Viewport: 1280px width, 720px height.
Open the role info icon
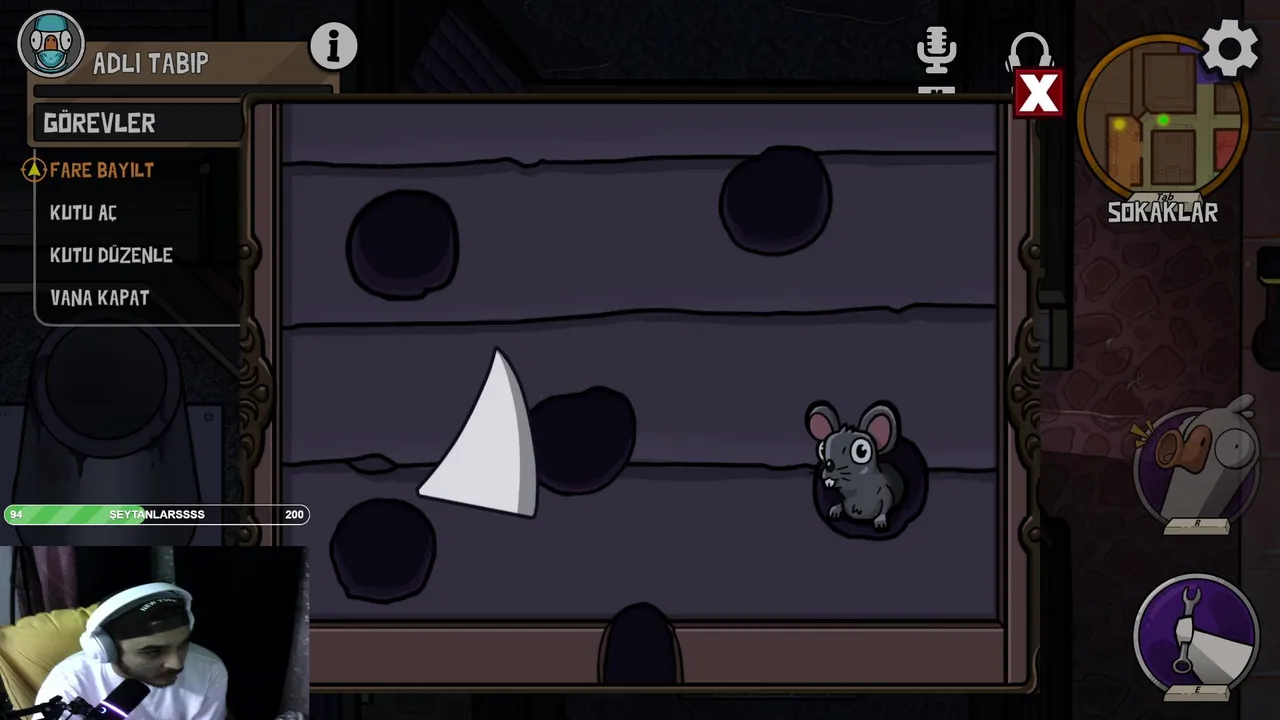[x=333, y=46]
